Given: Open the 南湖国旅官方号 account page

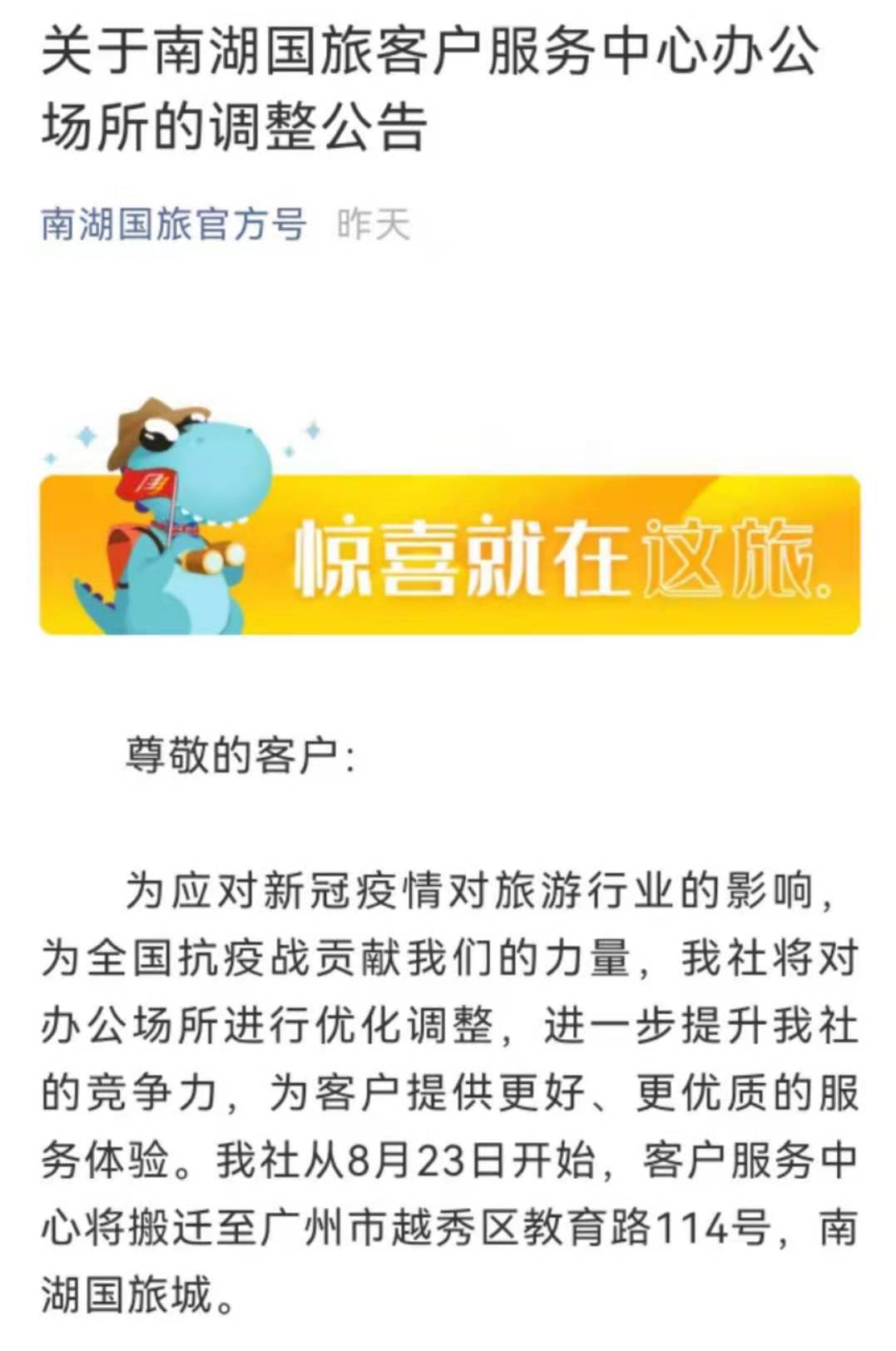Looking at the screenshot, I should click(174, 225).
